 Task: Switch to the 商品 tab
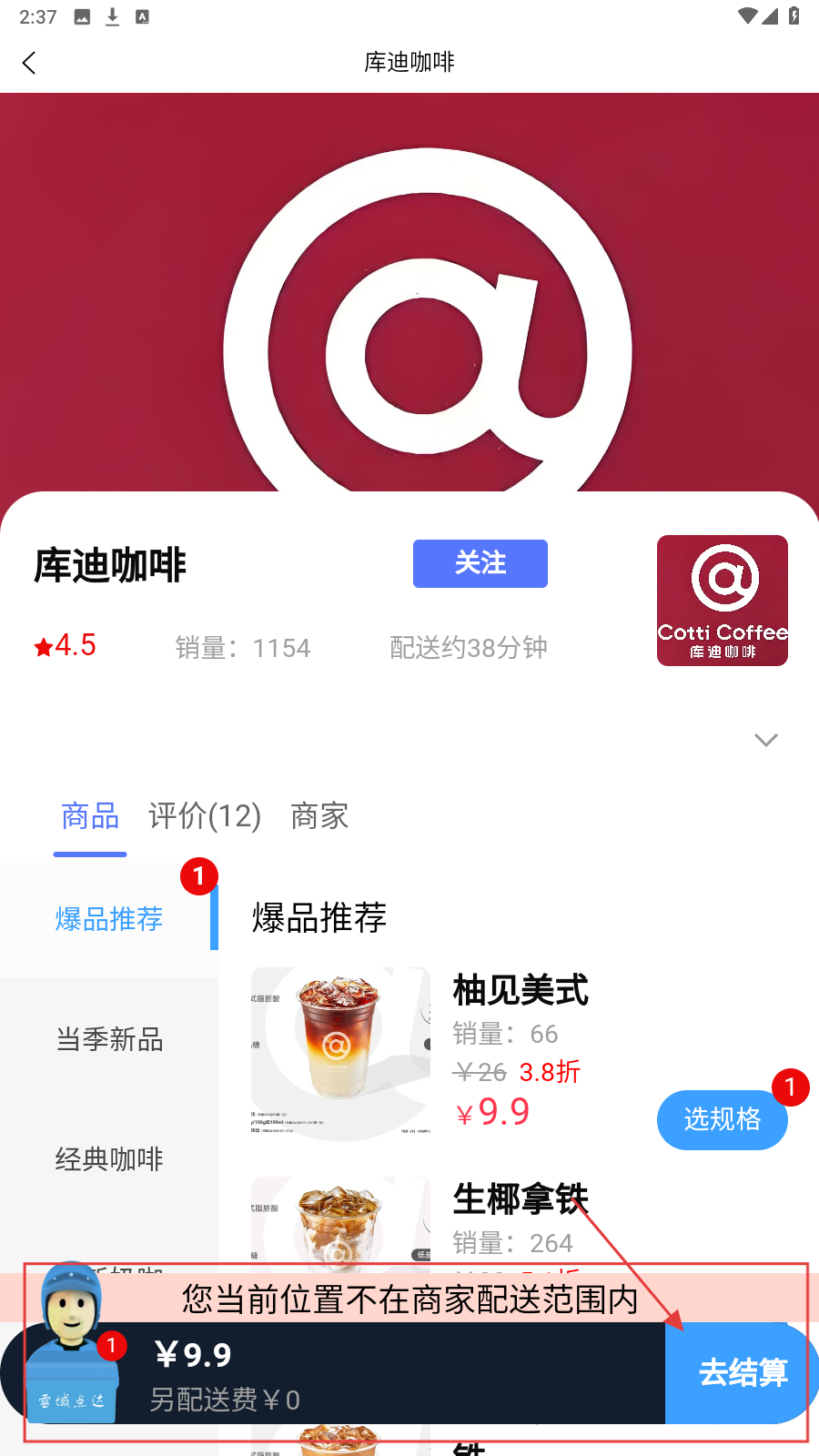point(90,816)
